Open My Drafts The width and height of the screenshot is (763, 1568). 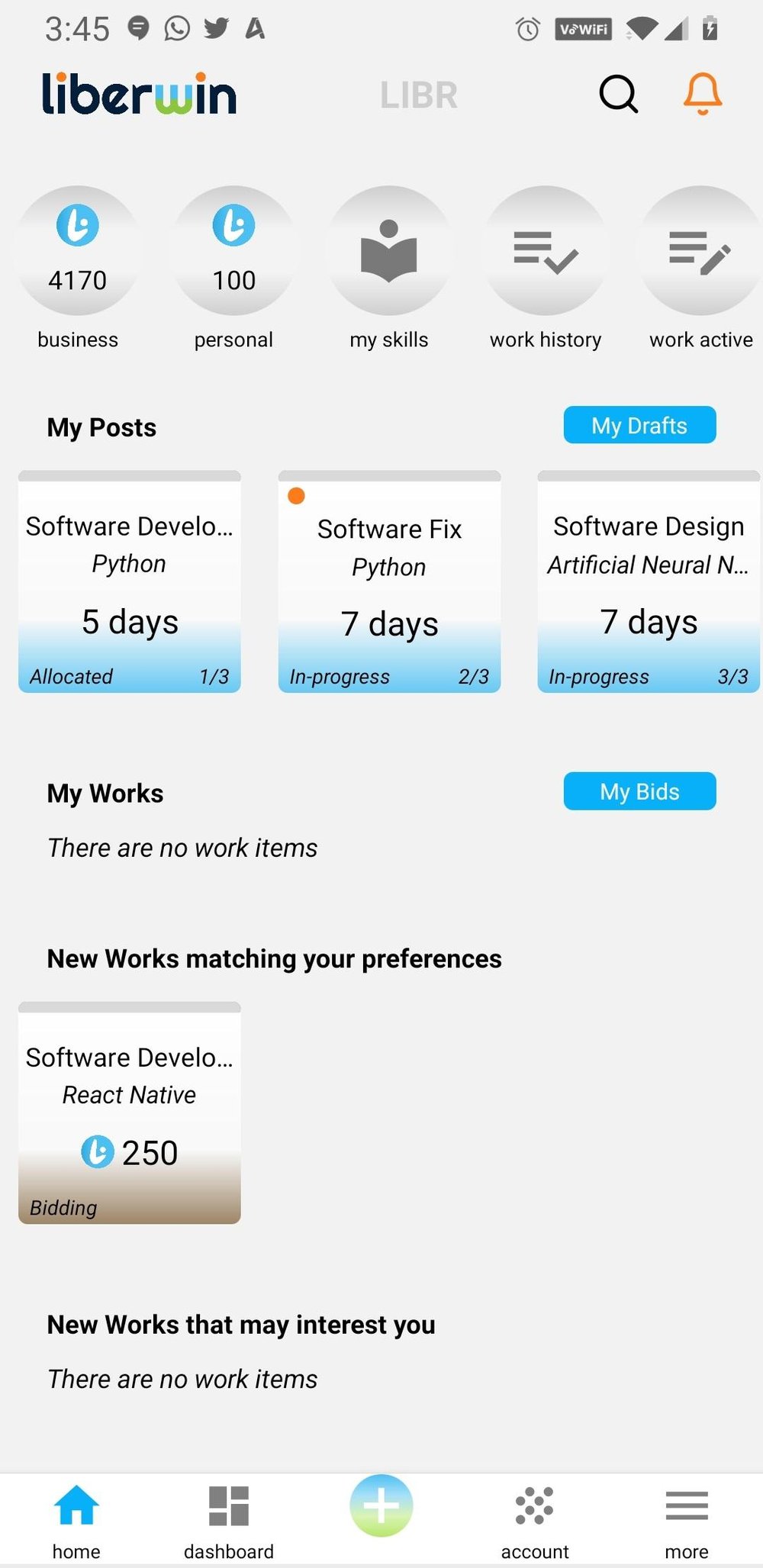[x=639, y=425]
